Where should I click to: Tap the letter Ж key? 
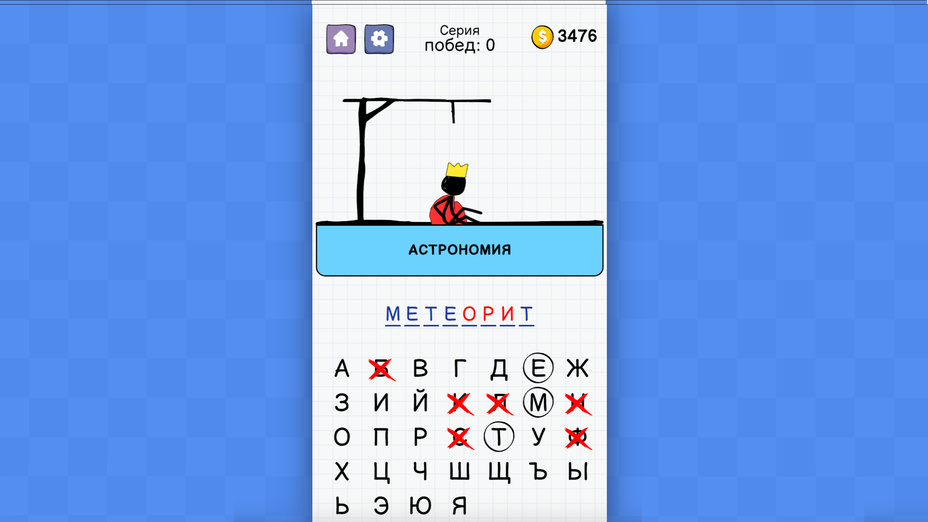577,369
